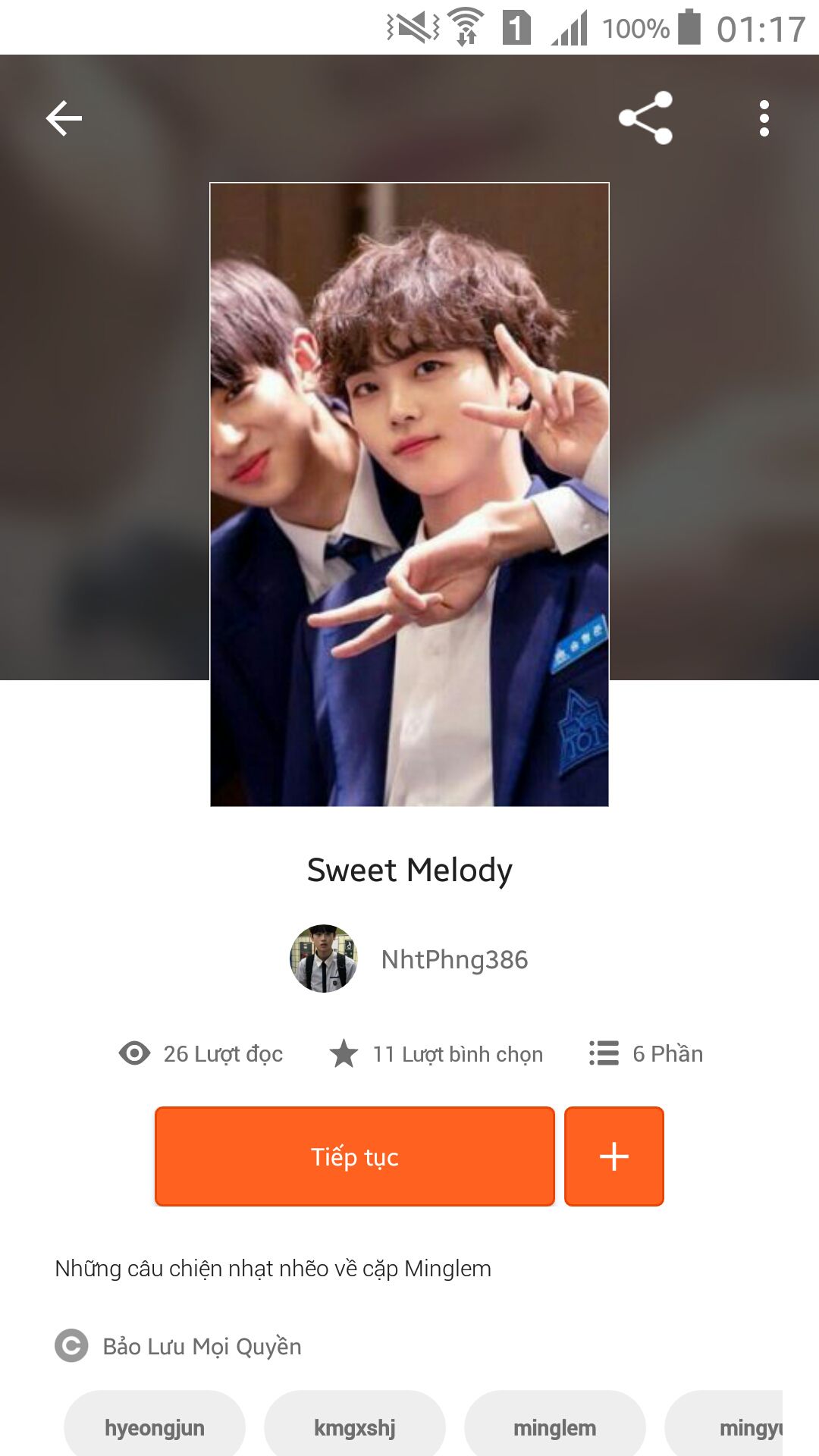Select the minglem tag chip

(555, 1427)
